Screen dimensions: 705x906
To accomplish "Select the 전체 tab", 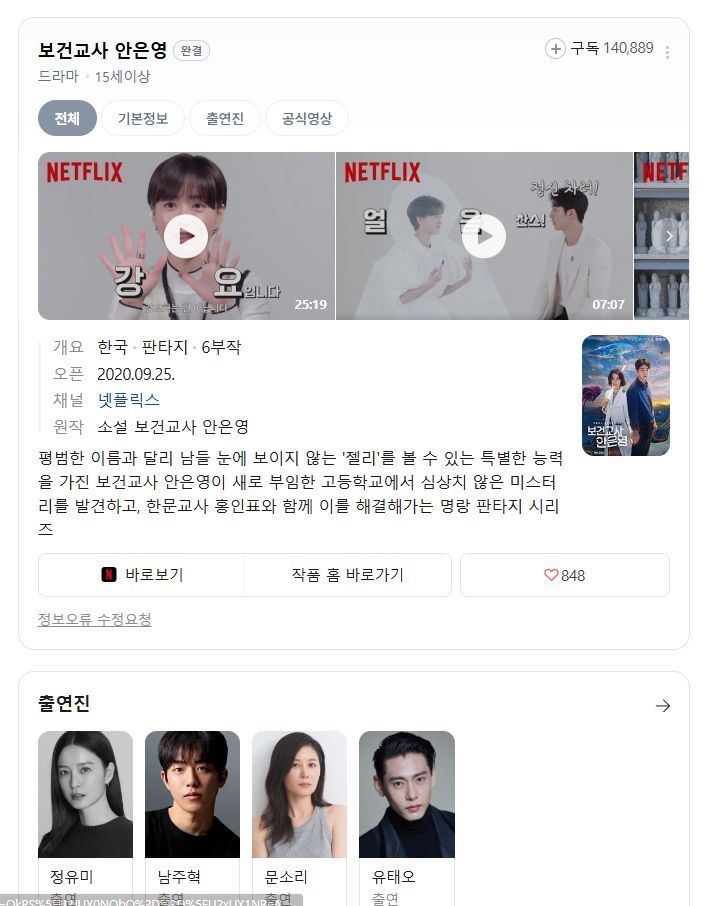I will tap(67, 119).
